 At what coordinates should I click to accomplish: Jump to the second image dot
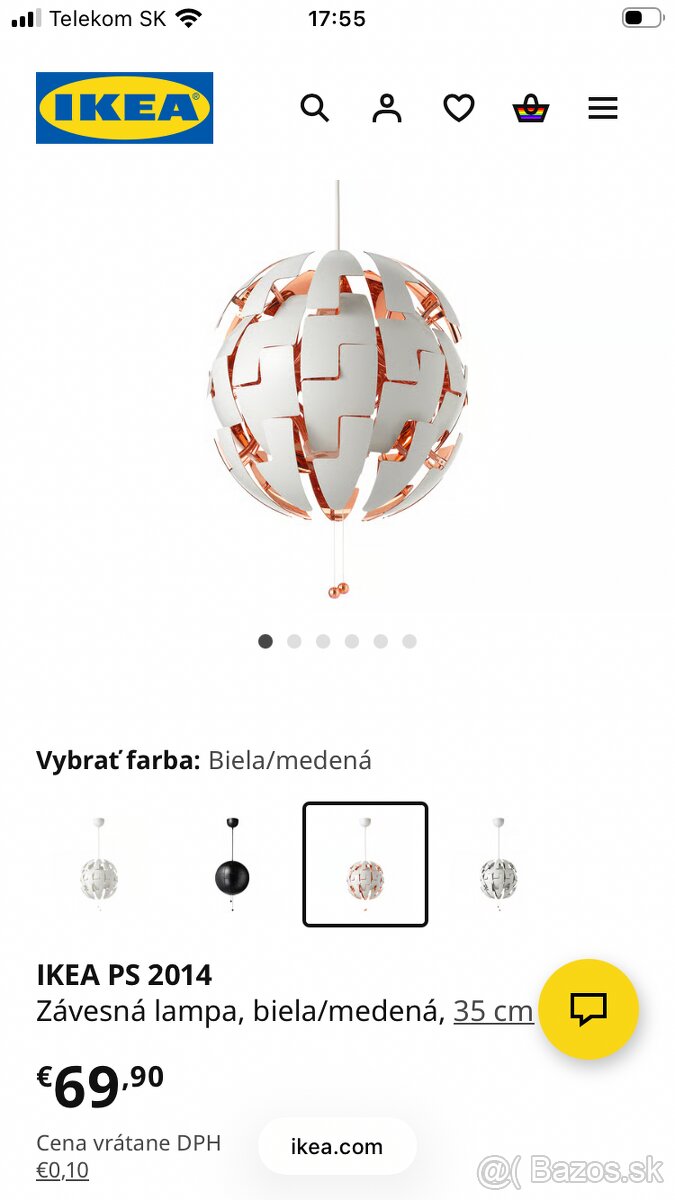click(294, 642)
